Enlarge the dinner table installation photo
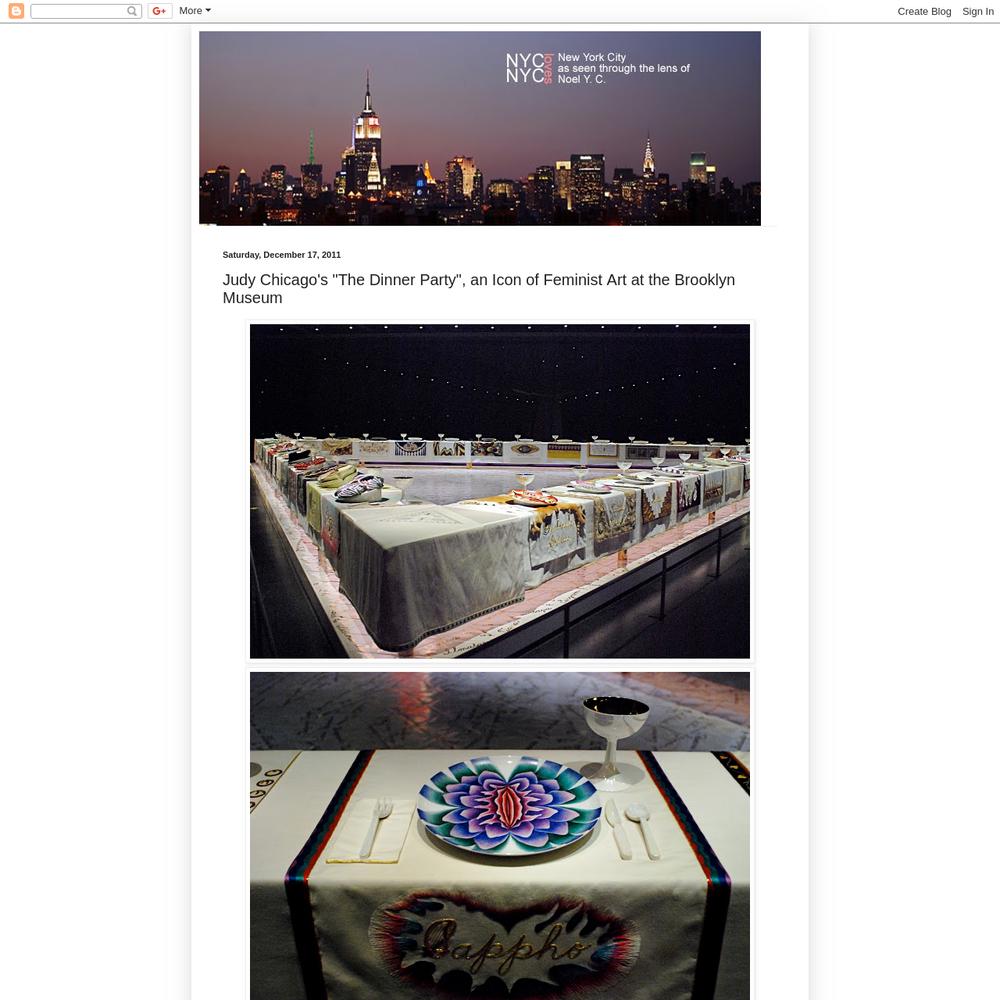The image size is (1000, 1000). click(x=499, y=491)
